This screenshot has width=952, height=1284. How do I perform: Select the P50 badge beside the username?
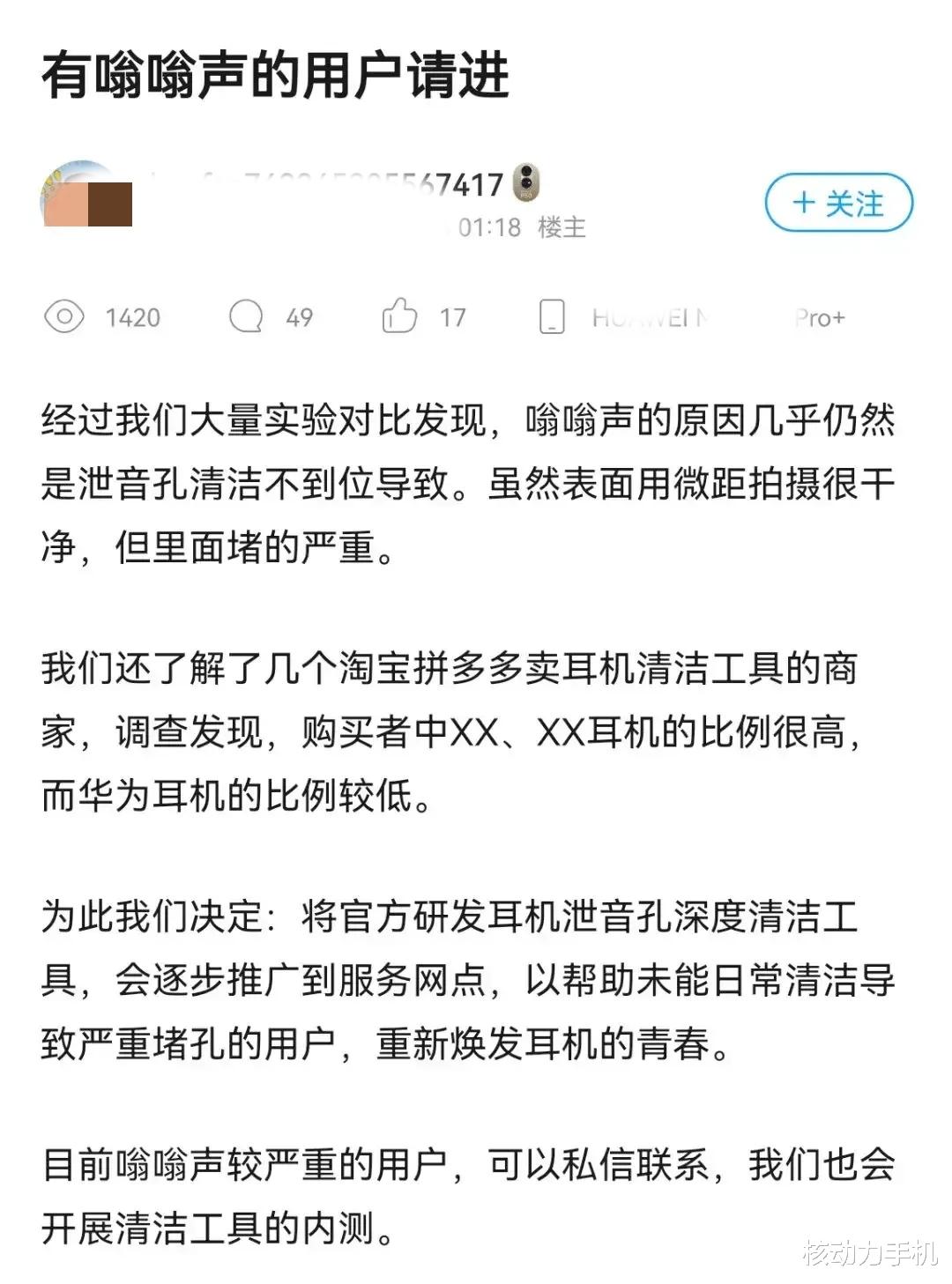point(526,184)
